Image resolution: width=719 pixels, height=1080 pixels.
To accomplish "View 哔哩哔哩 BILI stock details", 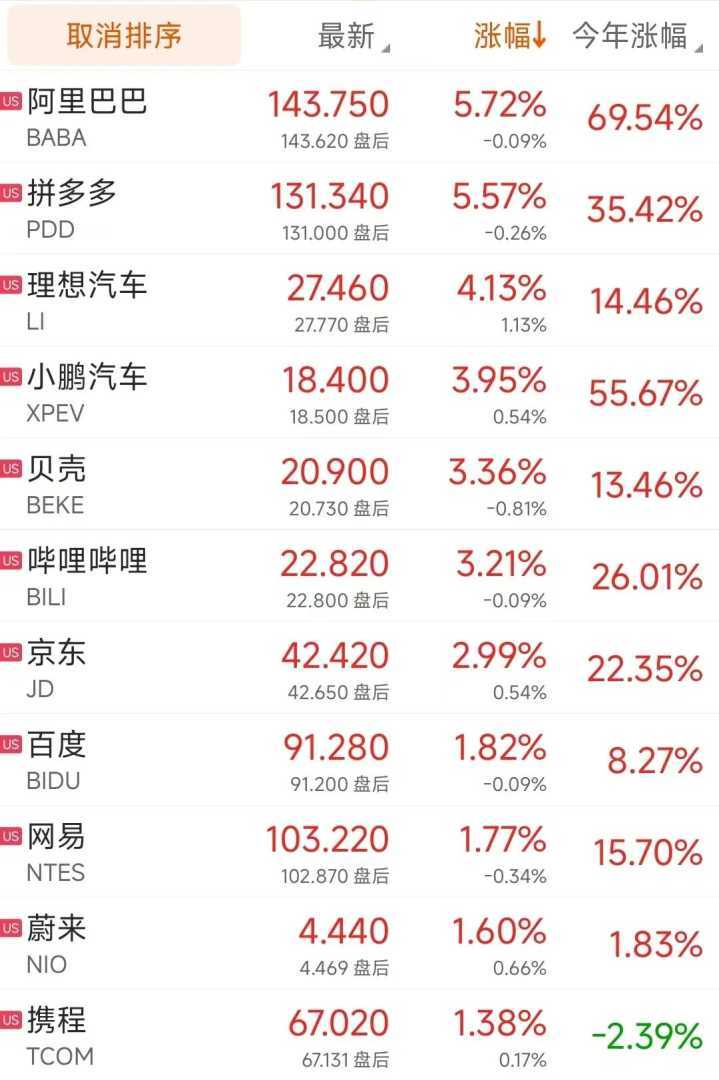I will coord(88,577).
